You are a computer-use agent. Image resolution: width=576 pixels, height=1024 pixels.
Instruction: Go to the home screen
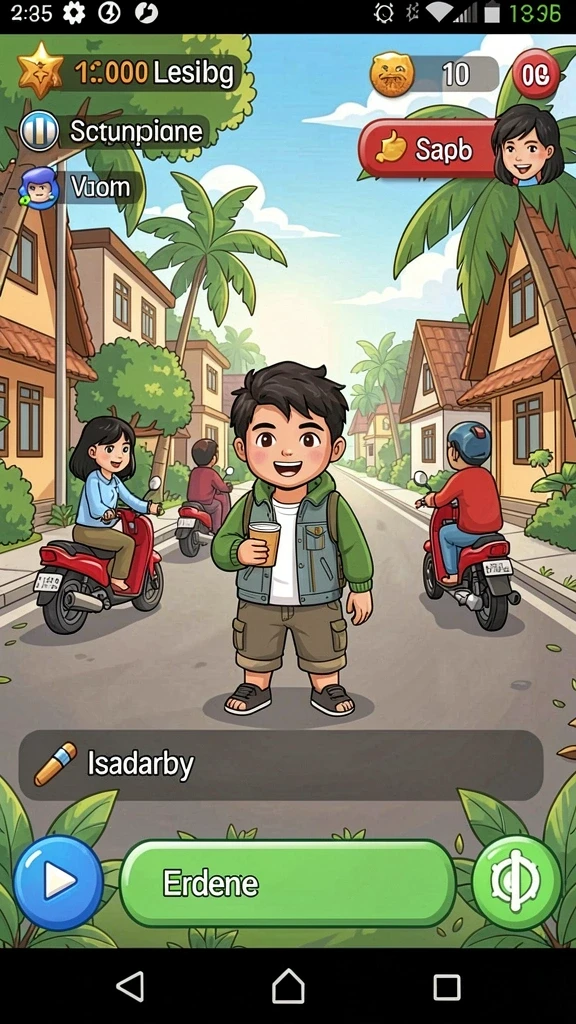(288, 985)
